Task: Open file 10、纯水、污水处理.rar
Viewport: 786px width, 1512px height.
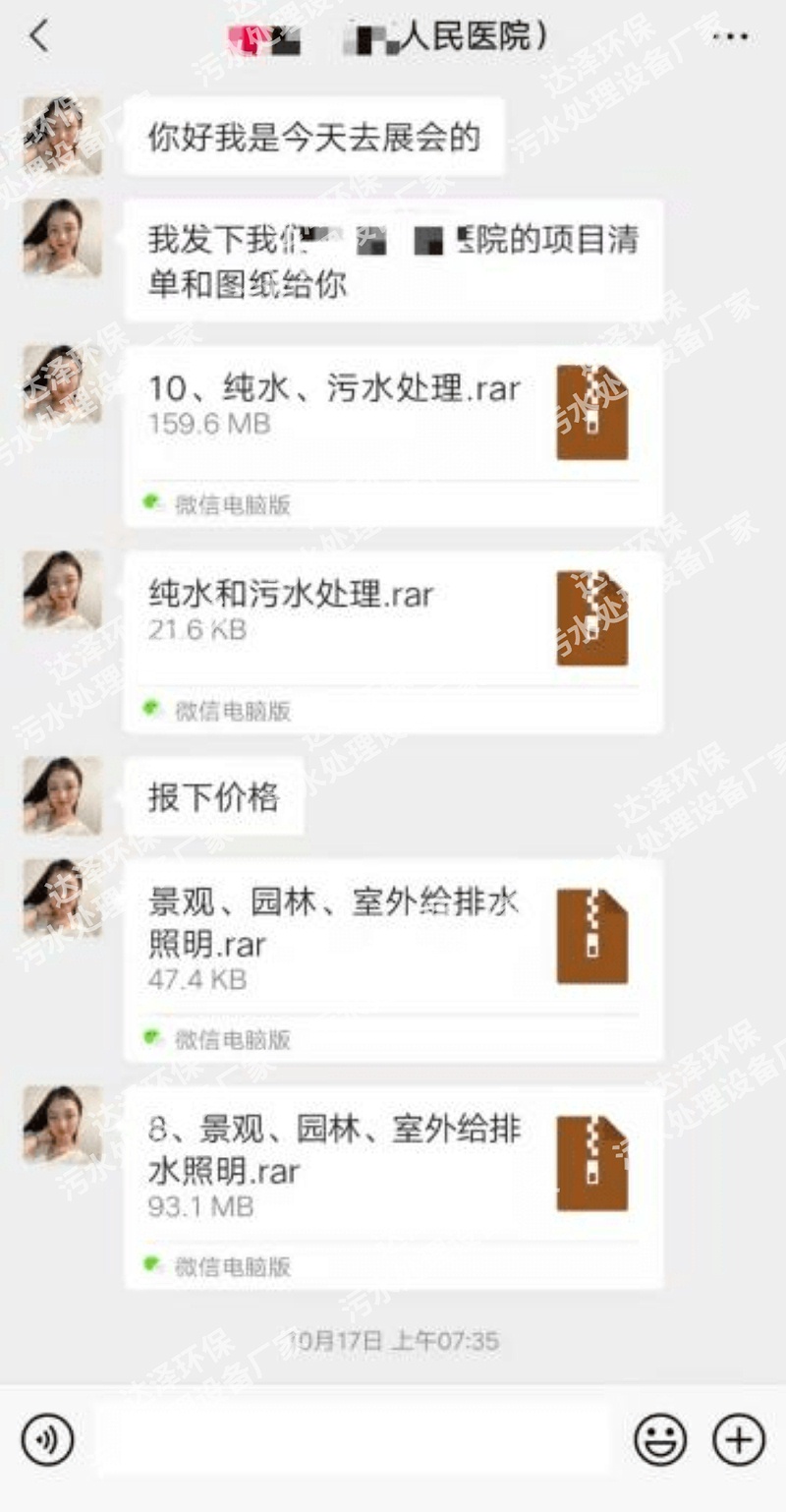Action: (393, 413)
